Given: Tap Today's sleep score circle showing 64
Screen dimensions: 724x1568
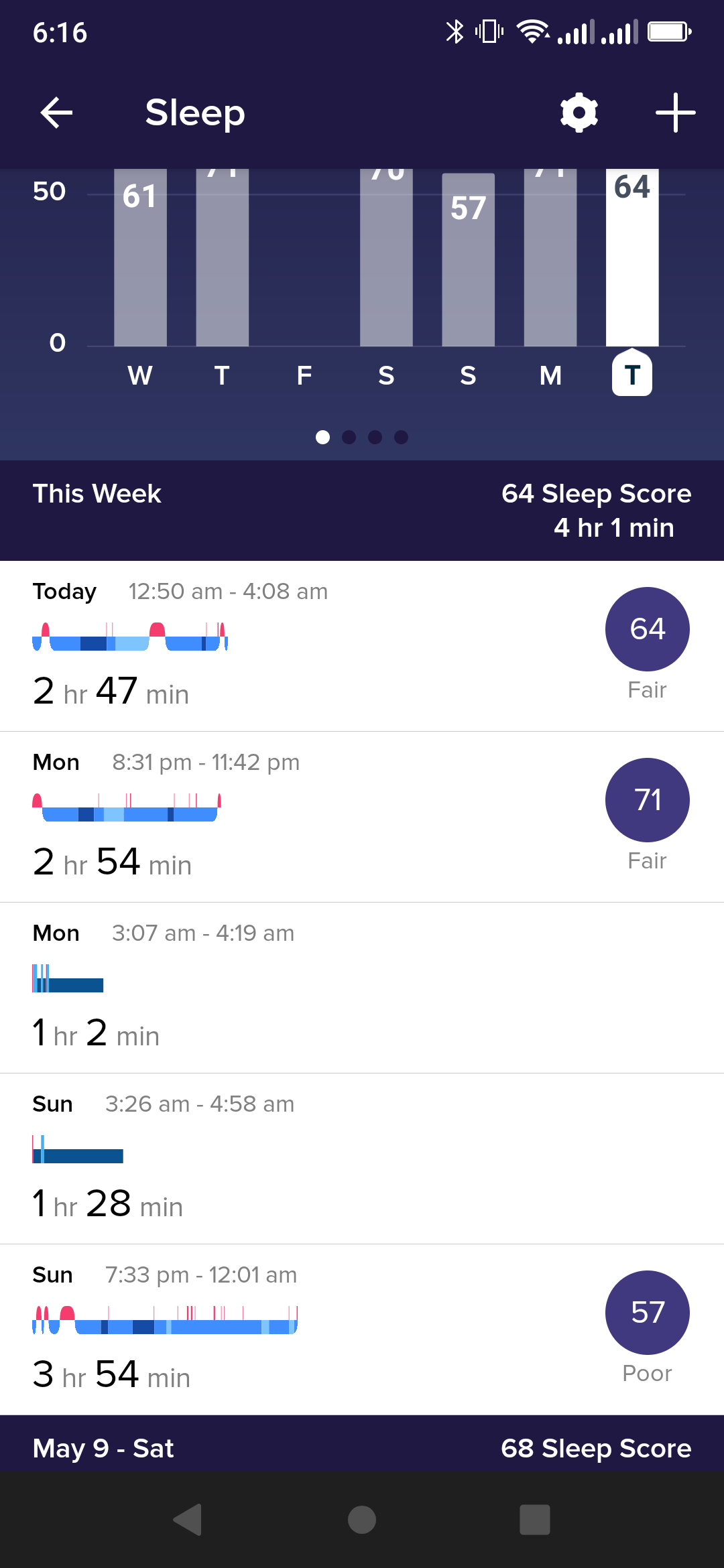Looking at the screenshot, I should tap(647, 629).
